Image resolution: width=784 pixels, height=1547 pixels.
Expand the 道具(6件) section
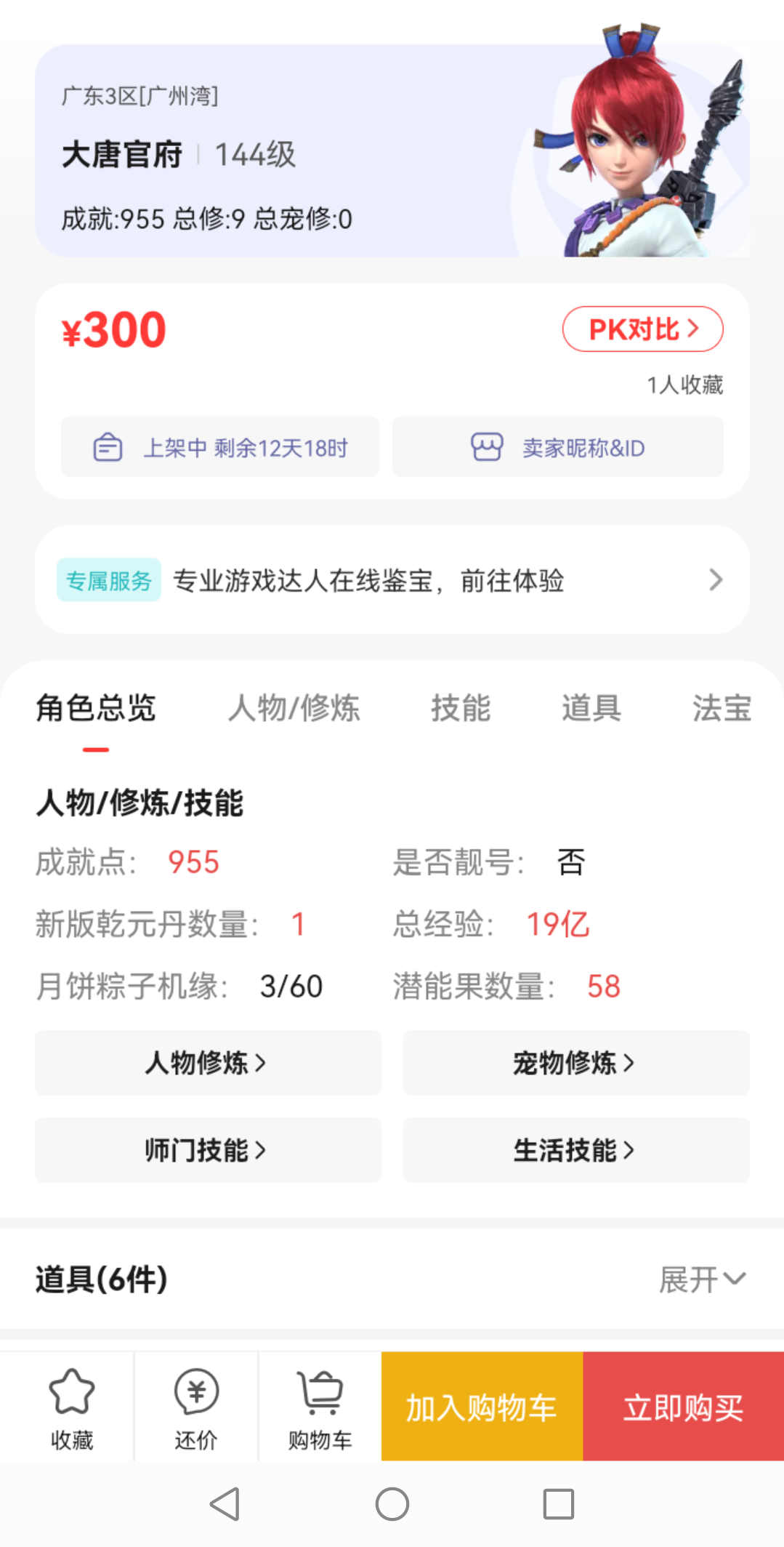click(702, 1279)
